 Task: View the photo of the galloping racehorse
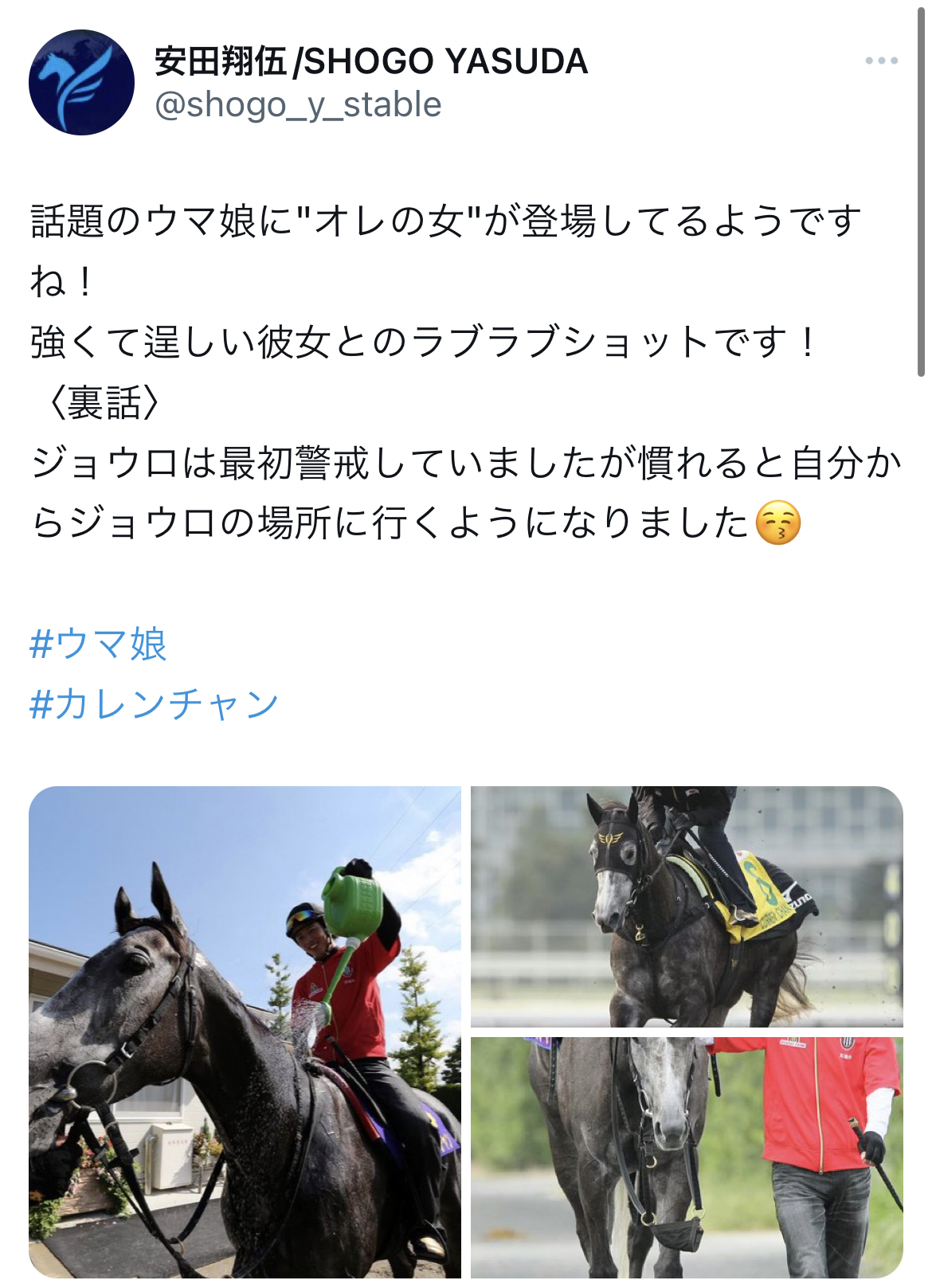(x=687, y=906)
